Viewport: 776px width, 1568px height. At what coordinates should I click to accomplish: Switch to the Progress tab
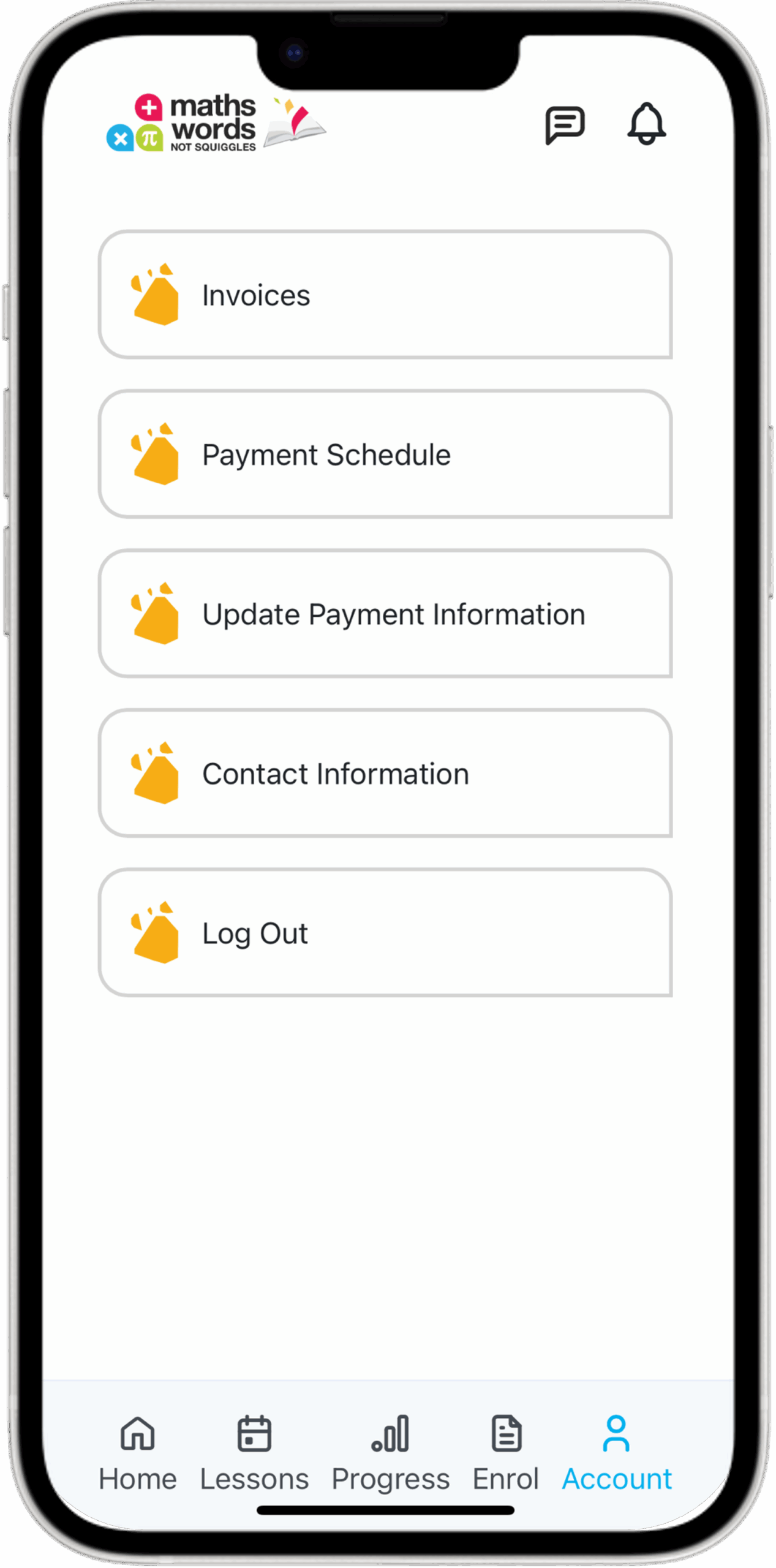pos(391,1452)
